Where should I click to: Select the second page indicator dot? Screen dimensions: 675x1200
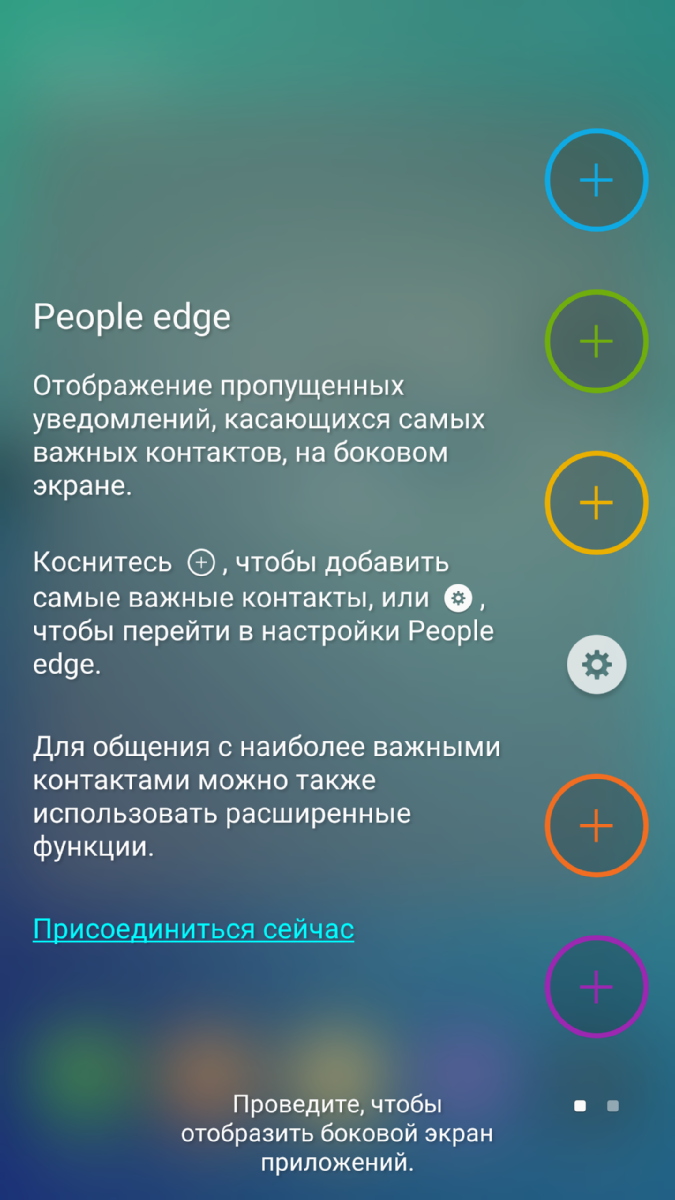pyautogui.click(x=613, y=1106)
